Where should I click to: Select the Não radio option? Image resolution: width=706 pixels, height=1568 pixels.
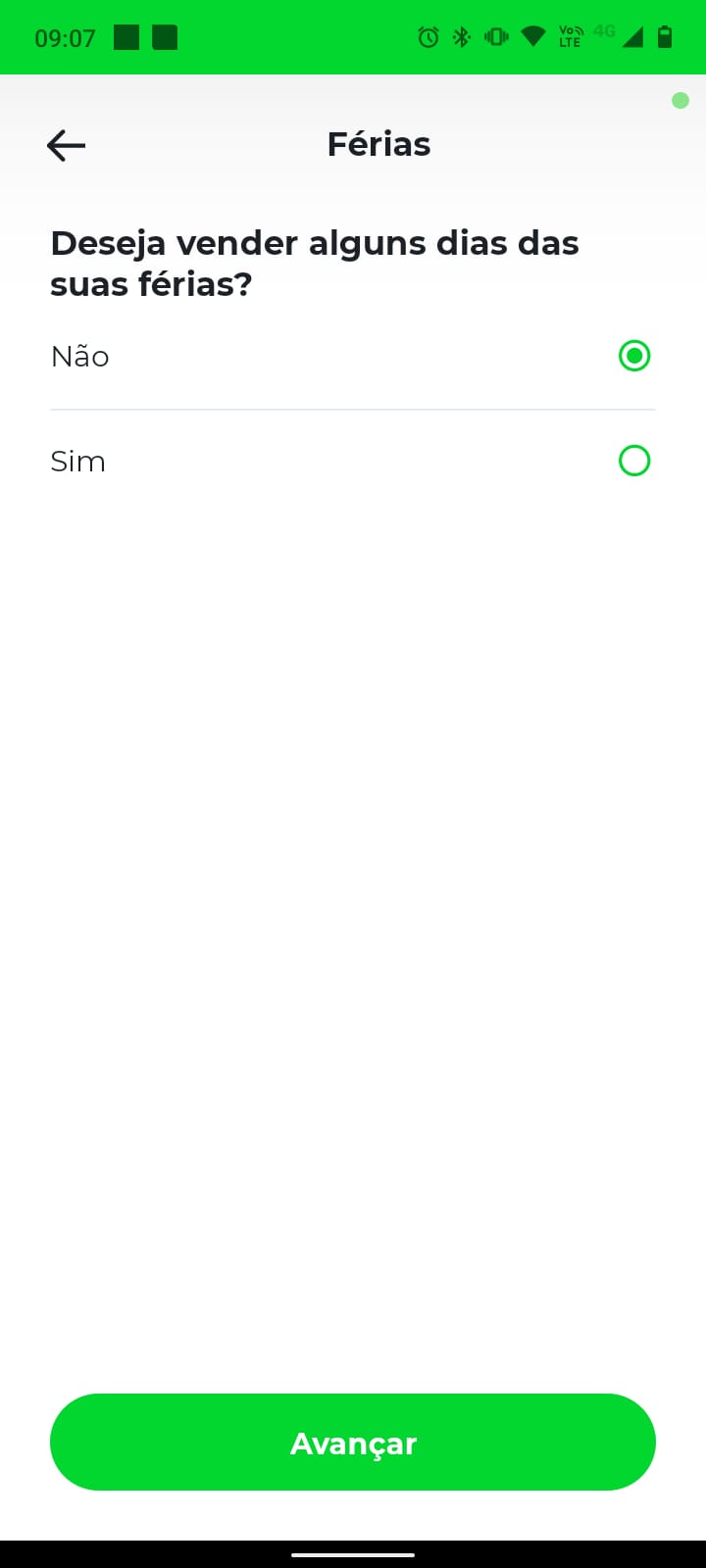point(634,356)
